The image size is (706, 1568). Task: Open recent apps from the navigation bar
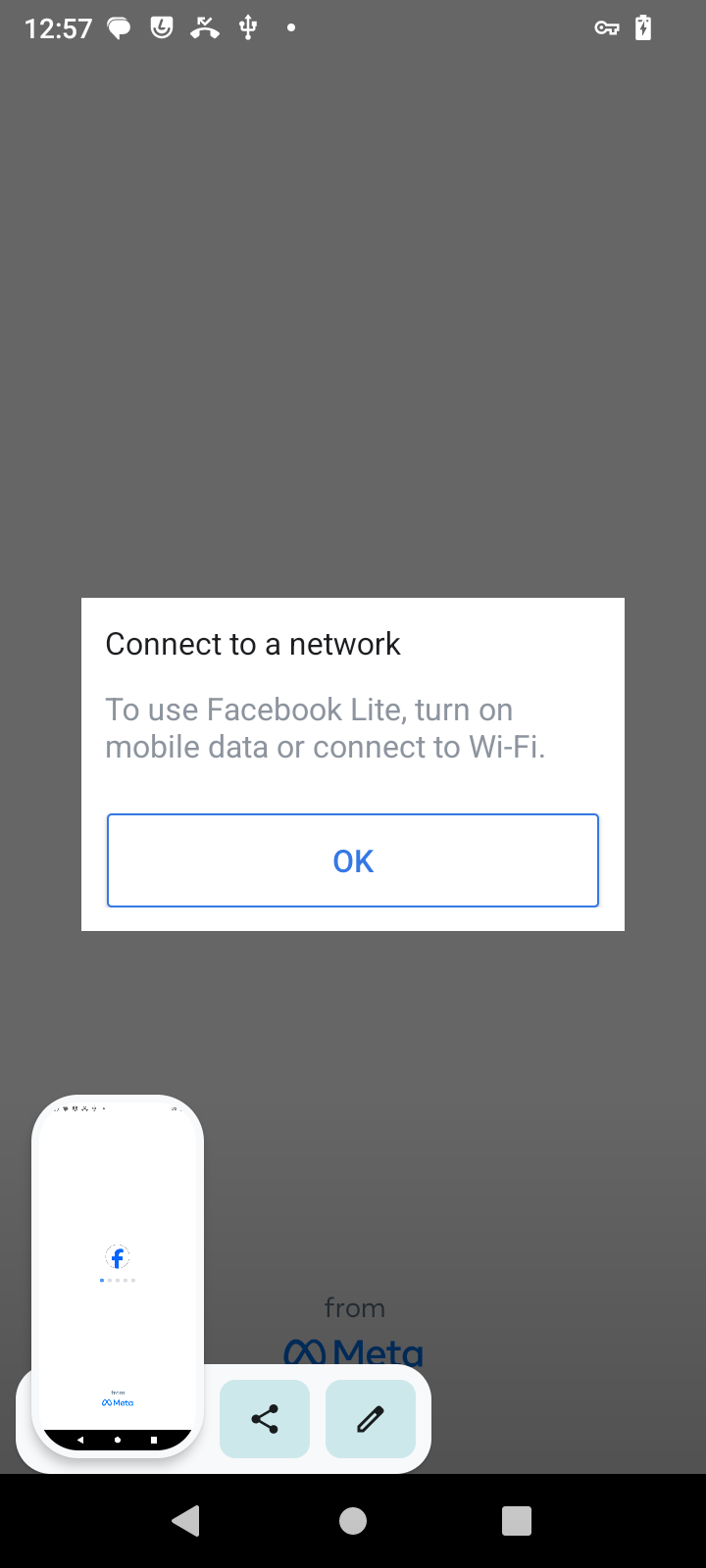tap(516, 1521)
